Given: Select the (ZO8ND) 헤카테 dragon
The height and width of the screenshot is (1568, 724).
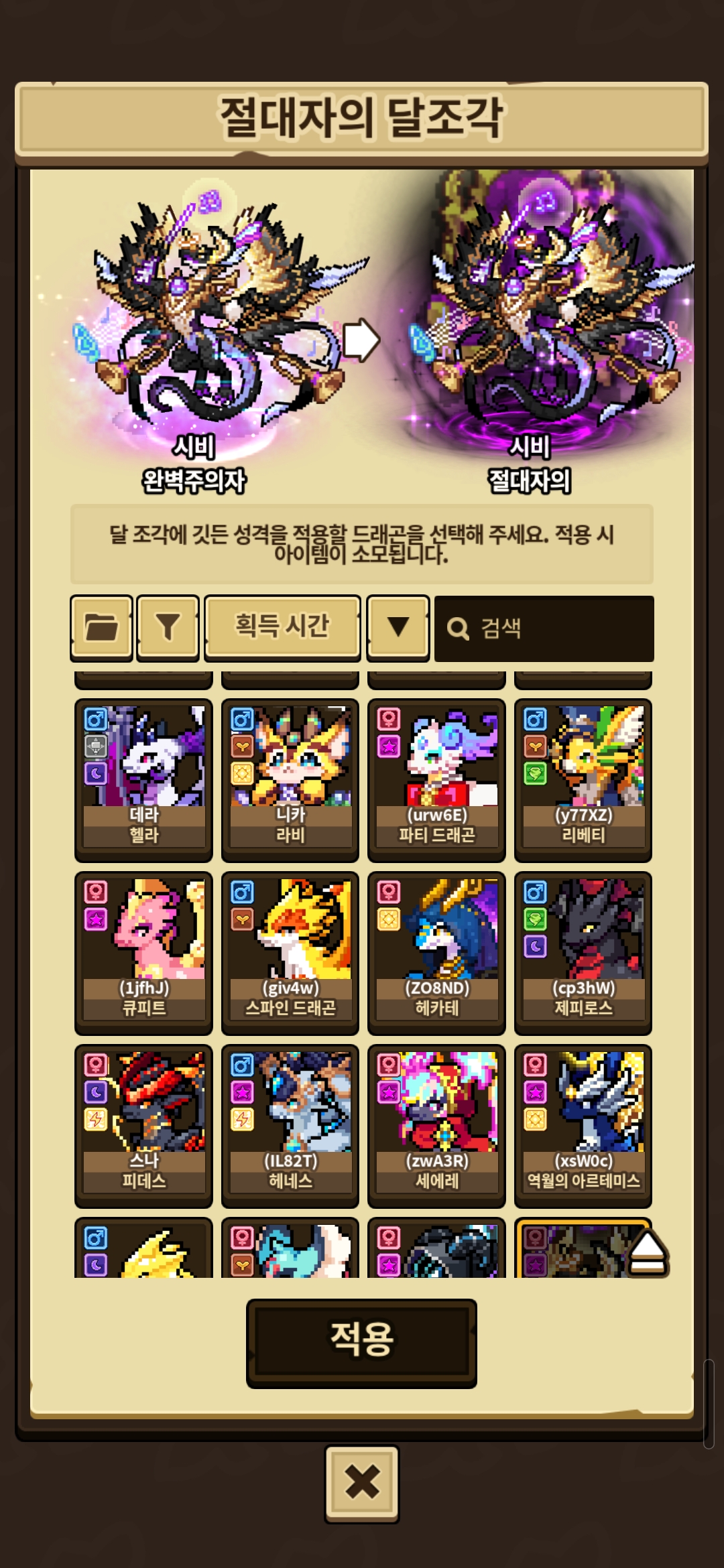Looking at the screenshot, I should (x=436, y=953).
